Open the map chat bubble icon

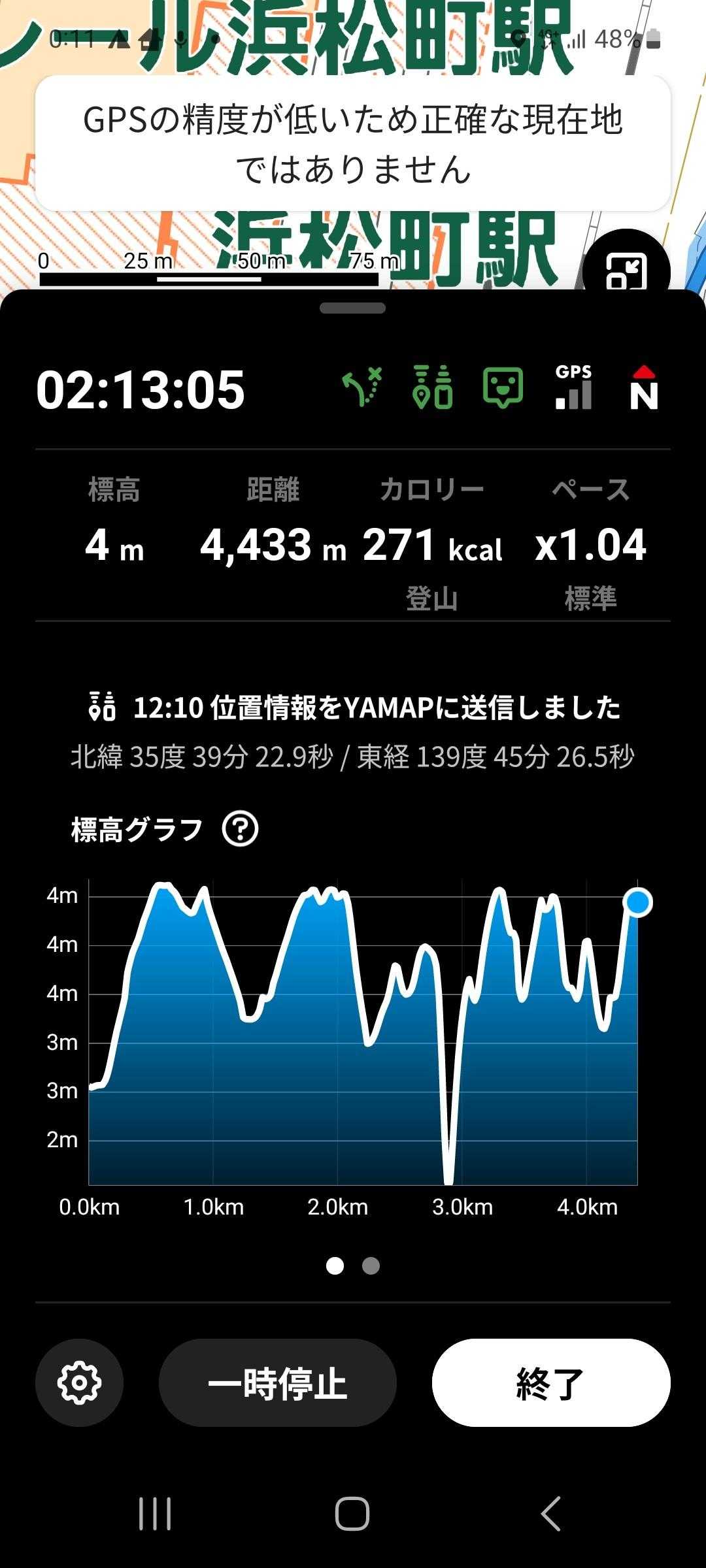(x=503, y=388)
